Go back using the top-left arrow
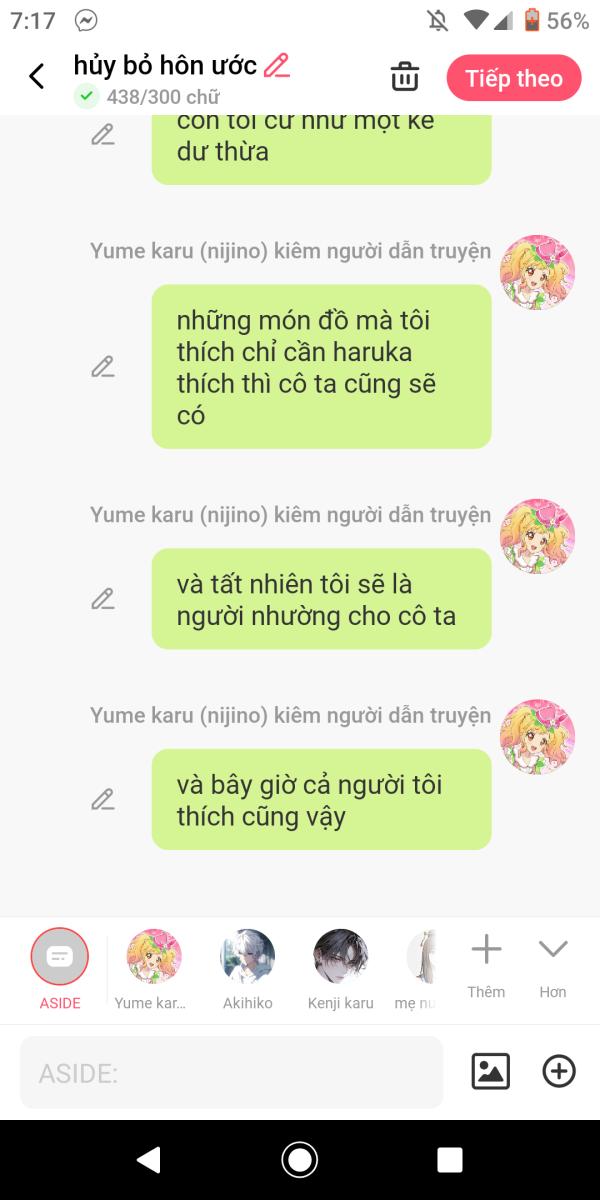This screenshot has width=600, height=1200. point(37,76)
